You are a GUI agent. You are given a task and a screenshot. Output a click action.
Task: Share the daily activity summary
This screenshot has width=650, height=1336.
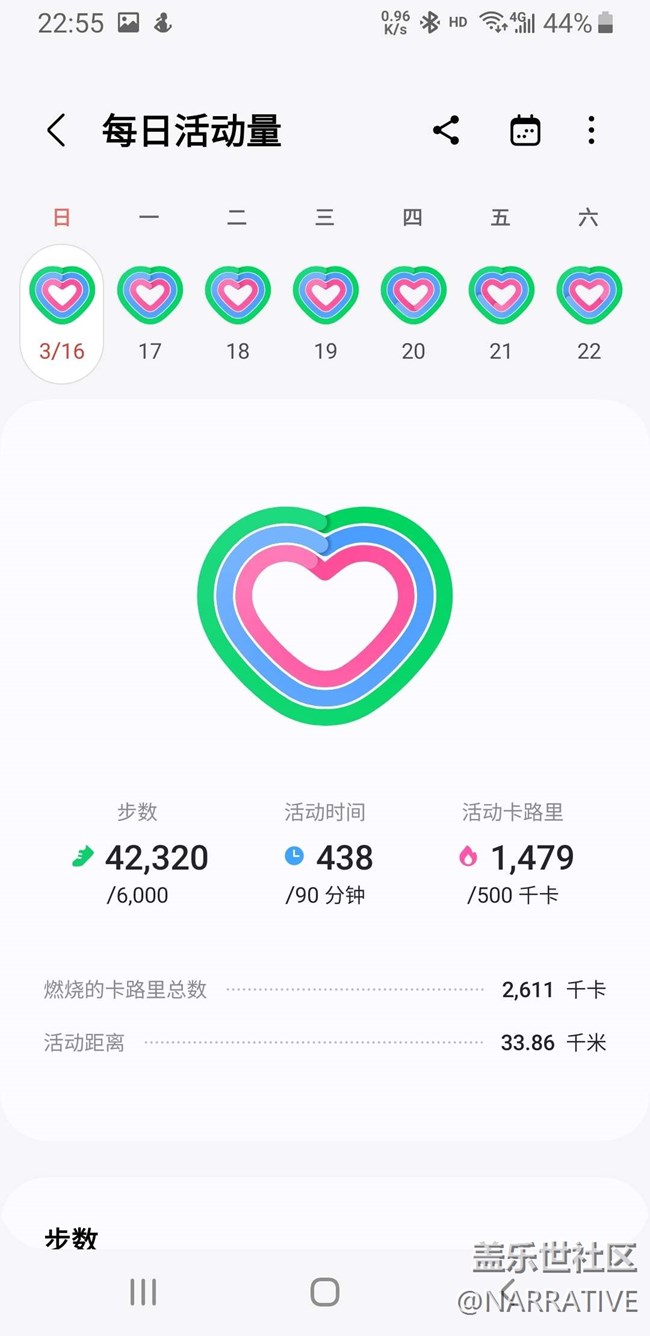446,130
